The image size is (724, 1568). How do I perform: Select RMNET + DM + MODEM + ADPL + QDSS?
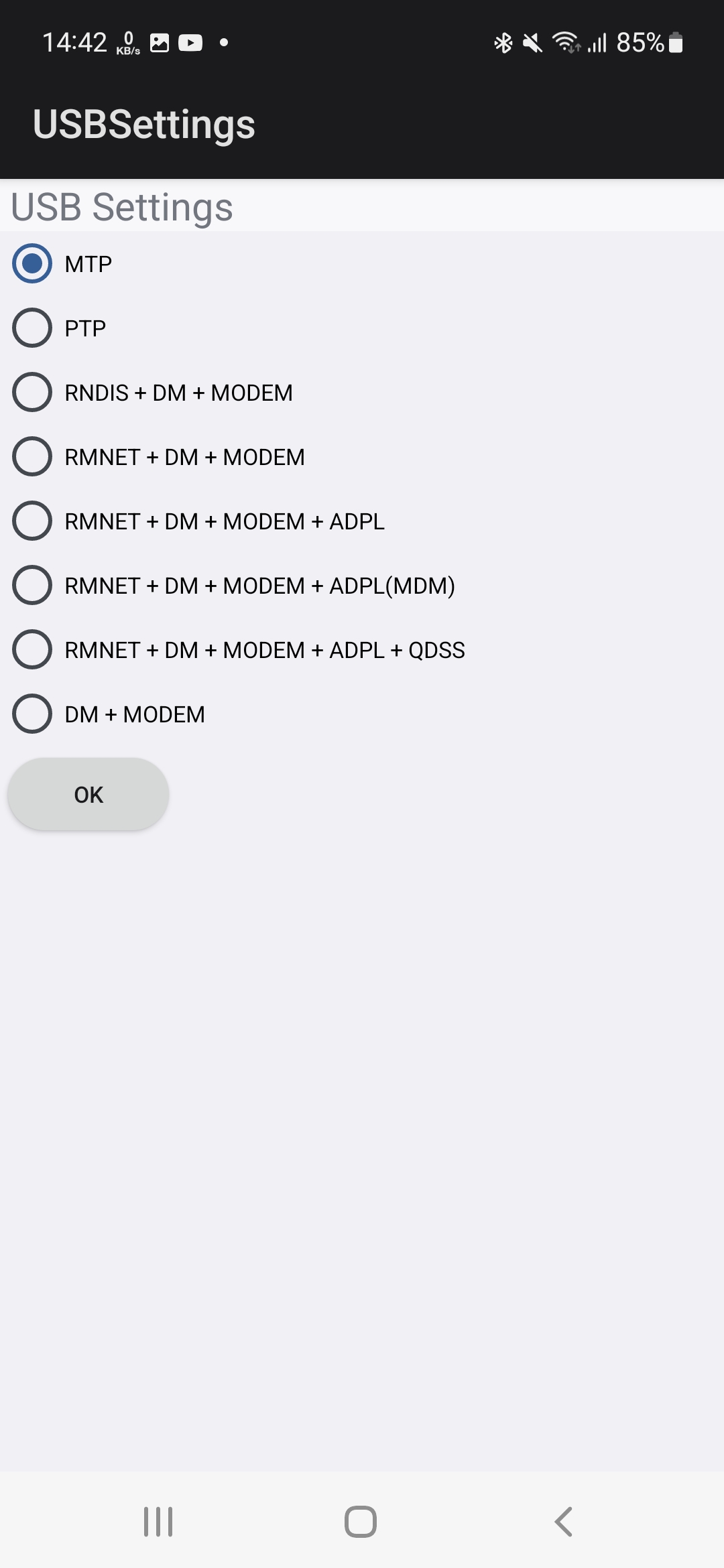pos(32,650)
